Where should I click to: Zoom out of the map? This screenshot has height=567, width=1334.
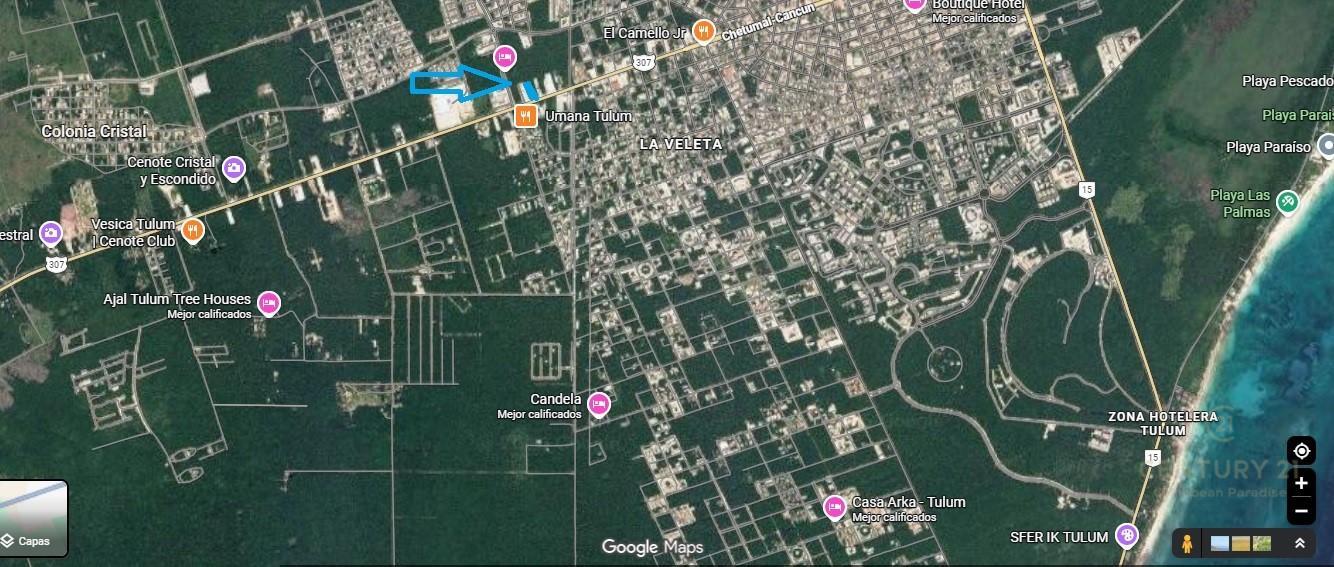tap(1300, 511)
